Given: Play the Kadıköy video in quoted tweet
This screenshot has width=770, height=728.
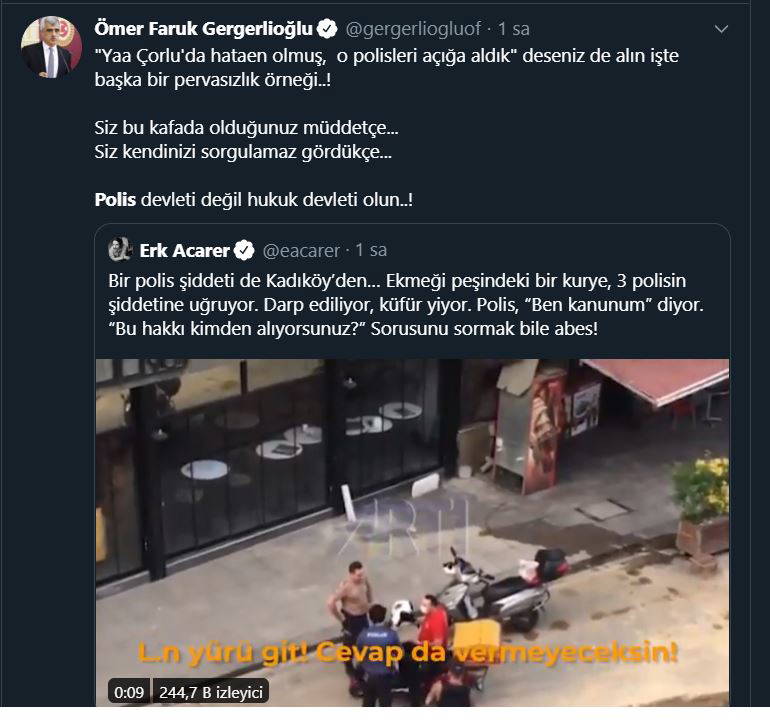Looking at the screenshot, I should tap(411, 530).
